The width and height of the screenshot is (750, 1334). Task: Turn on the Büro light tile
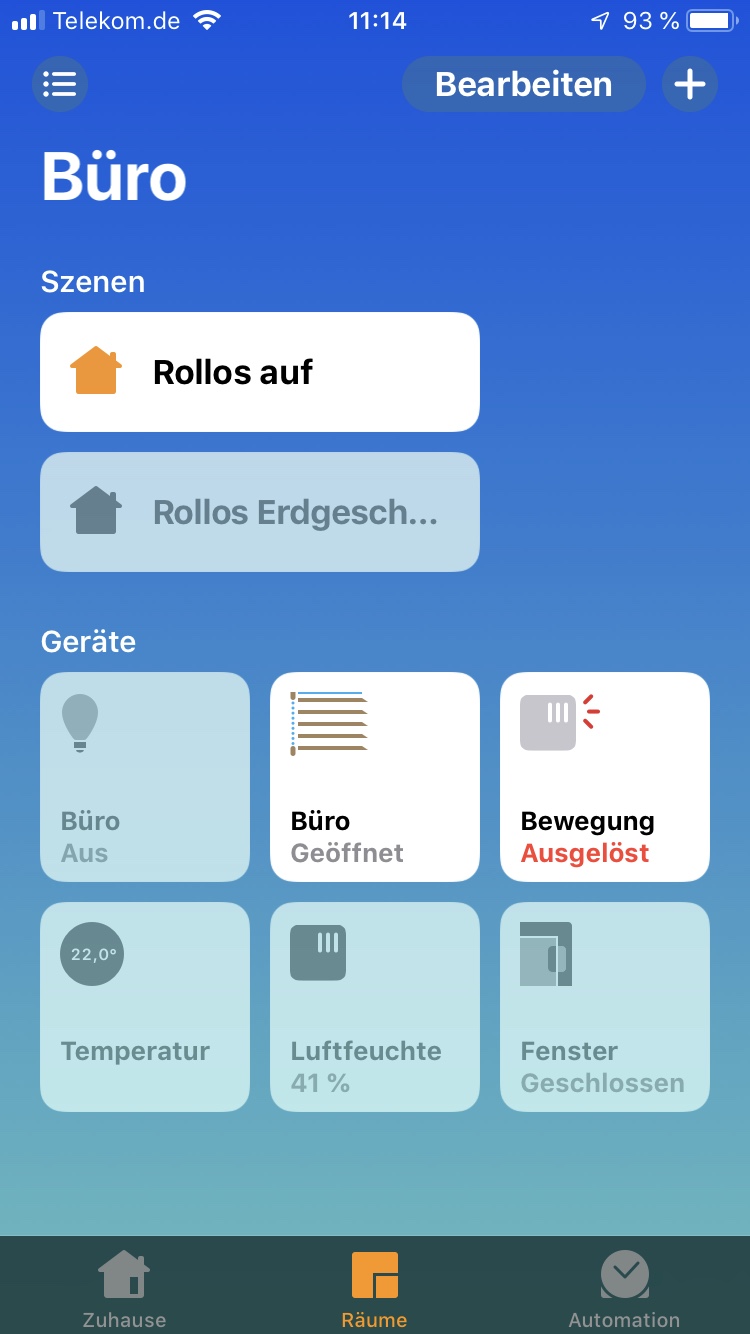pos(145,777)
